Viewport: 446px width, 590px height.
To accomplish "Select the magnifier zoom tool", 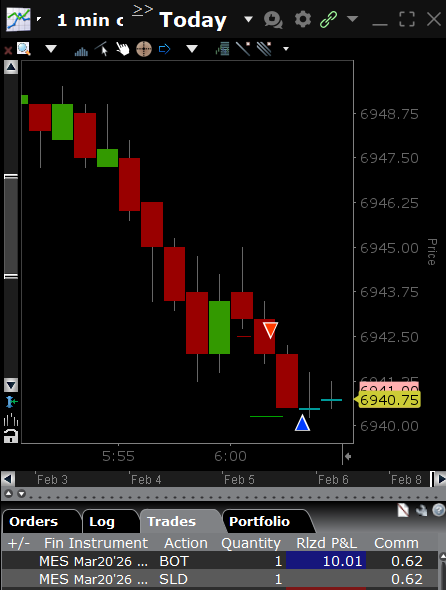I will pos(23,49).
